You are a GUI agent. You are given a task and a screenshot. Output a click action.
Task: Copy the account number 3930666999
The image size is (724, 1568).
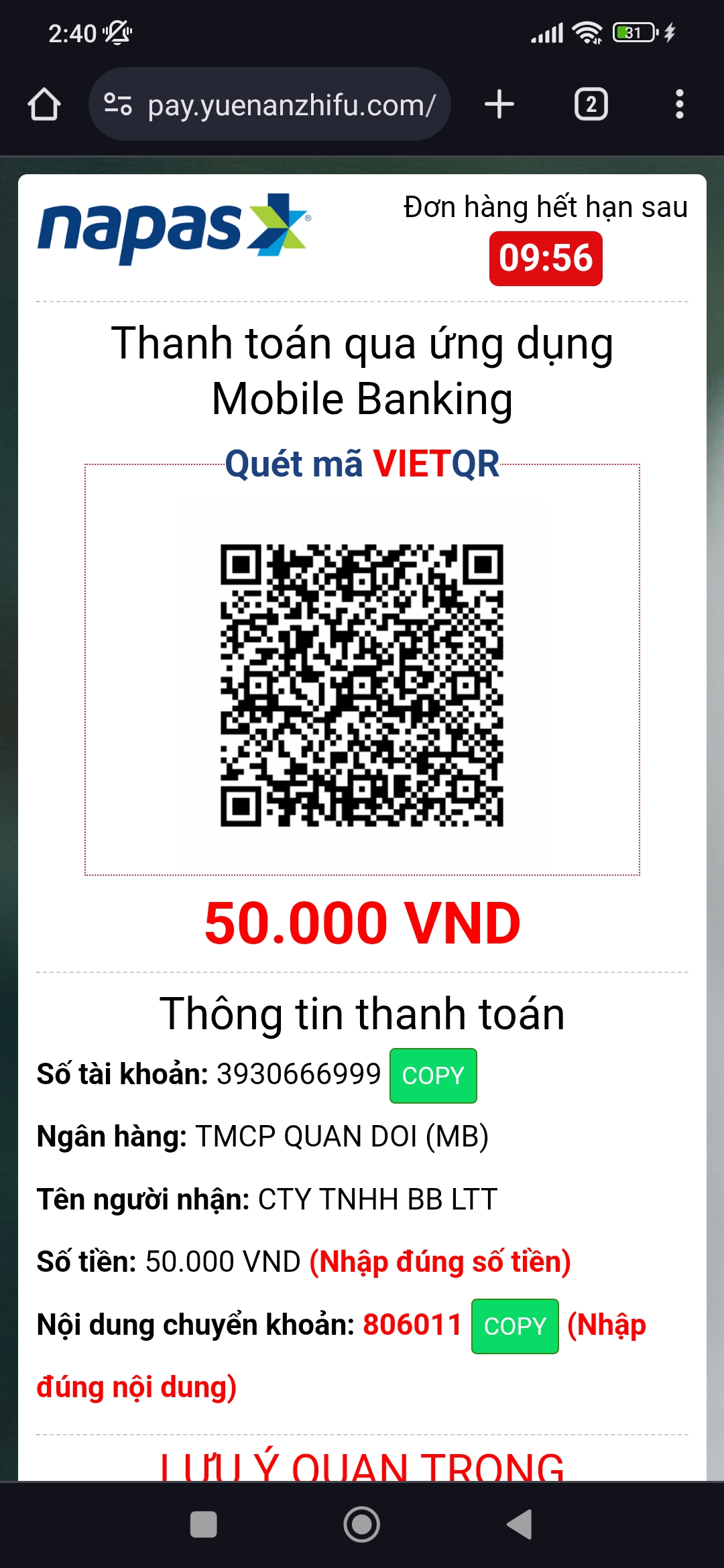433,1075
